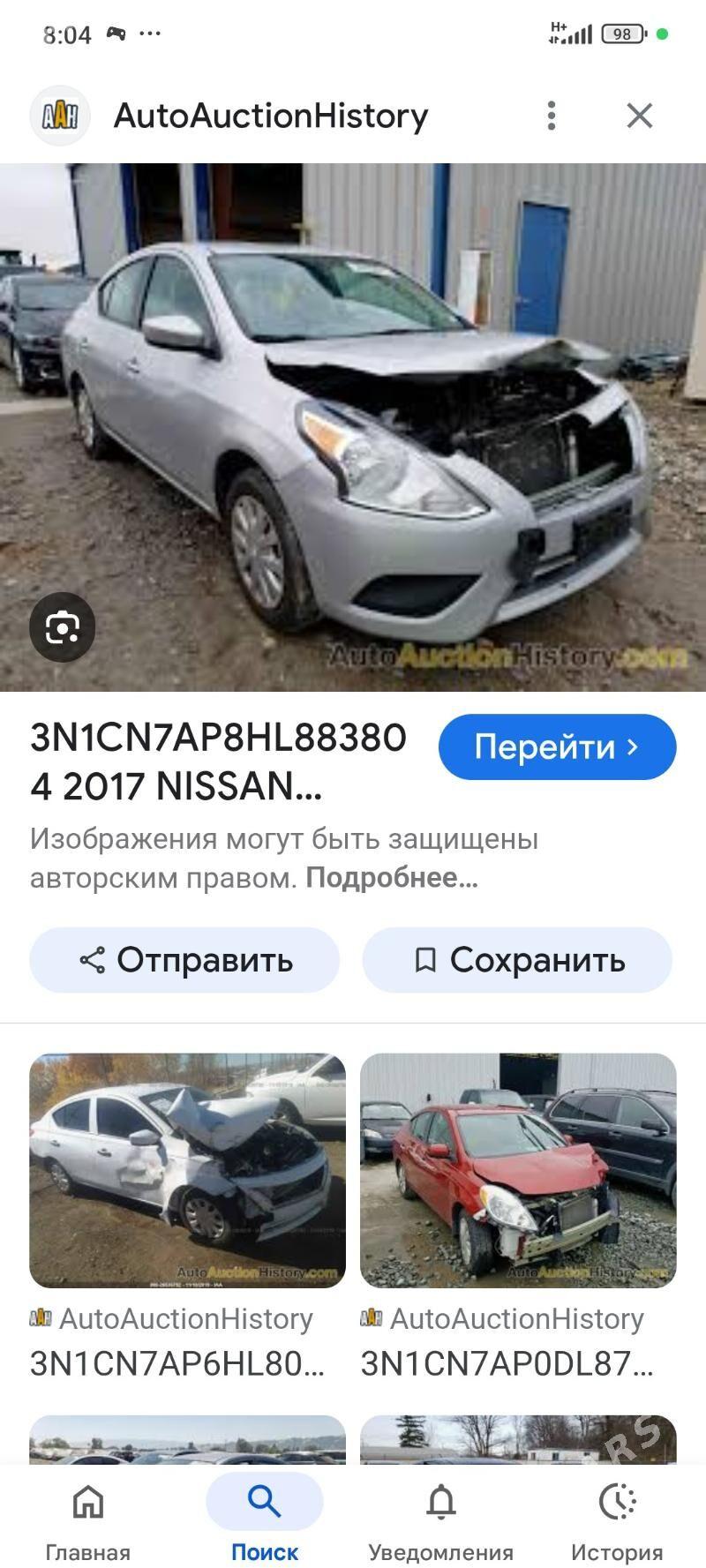Open the 3N1CN7AP6HL80 white Nissan result

(x=187, y=1170)
